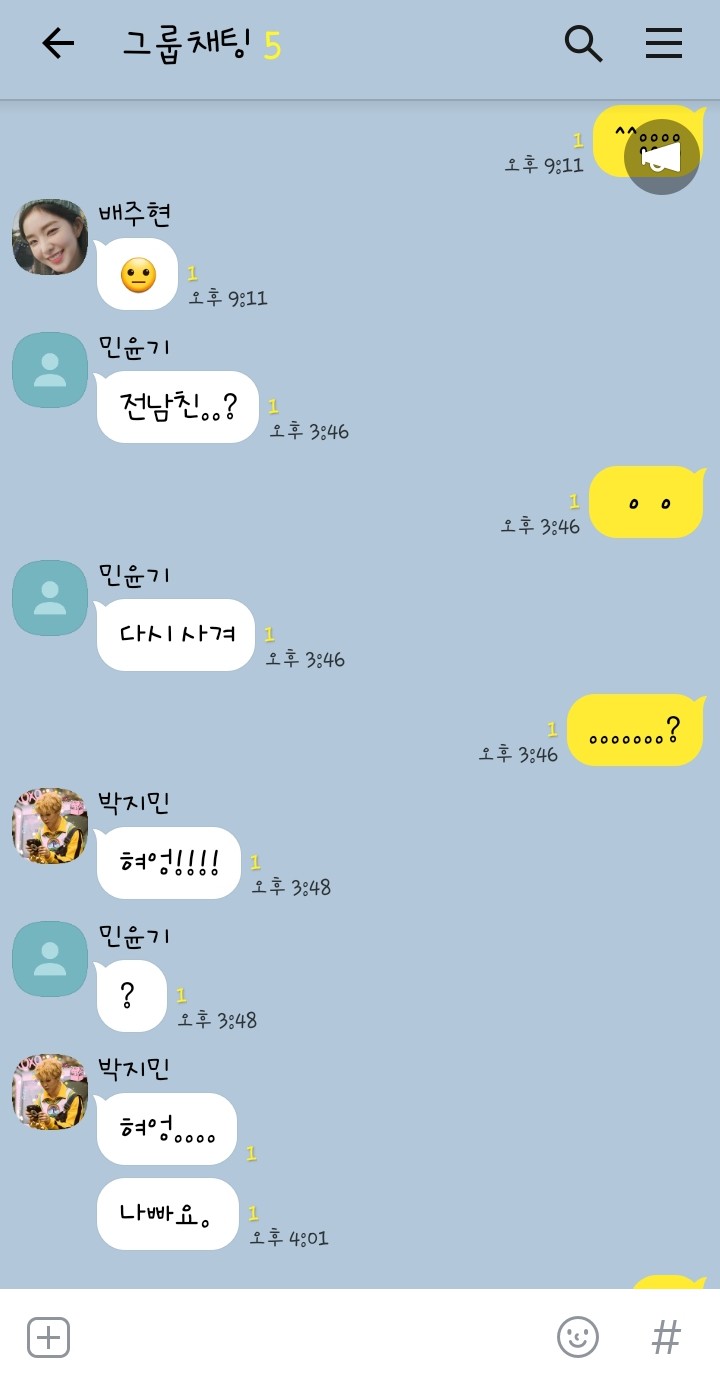Open the chat room hamburger menu
Viewport: 720px width, 1378px height.
tap(663, 44)
